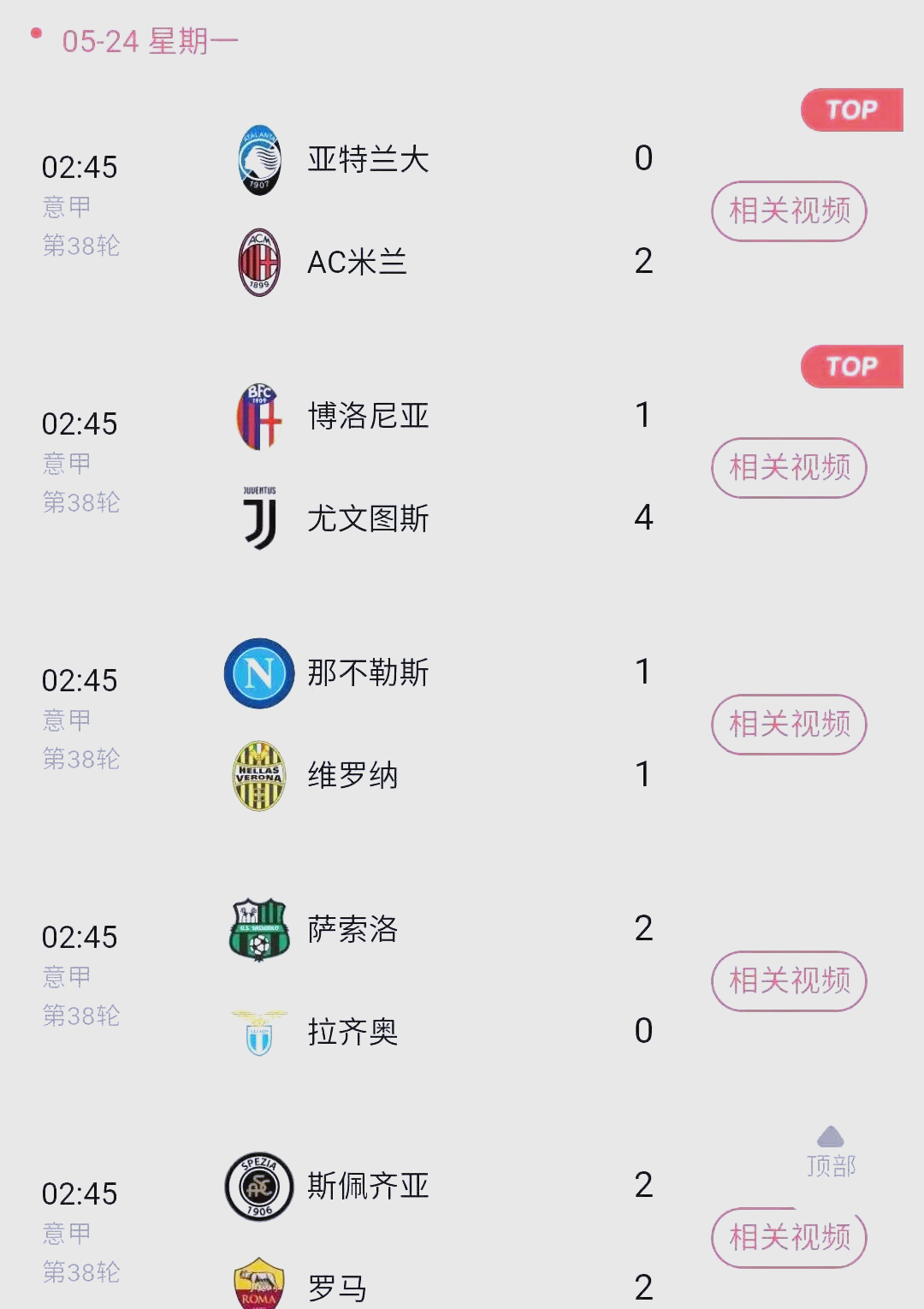The image size is (924, 1309).
Task: Click the 05-24 星期一 date header
Action: 145,38
